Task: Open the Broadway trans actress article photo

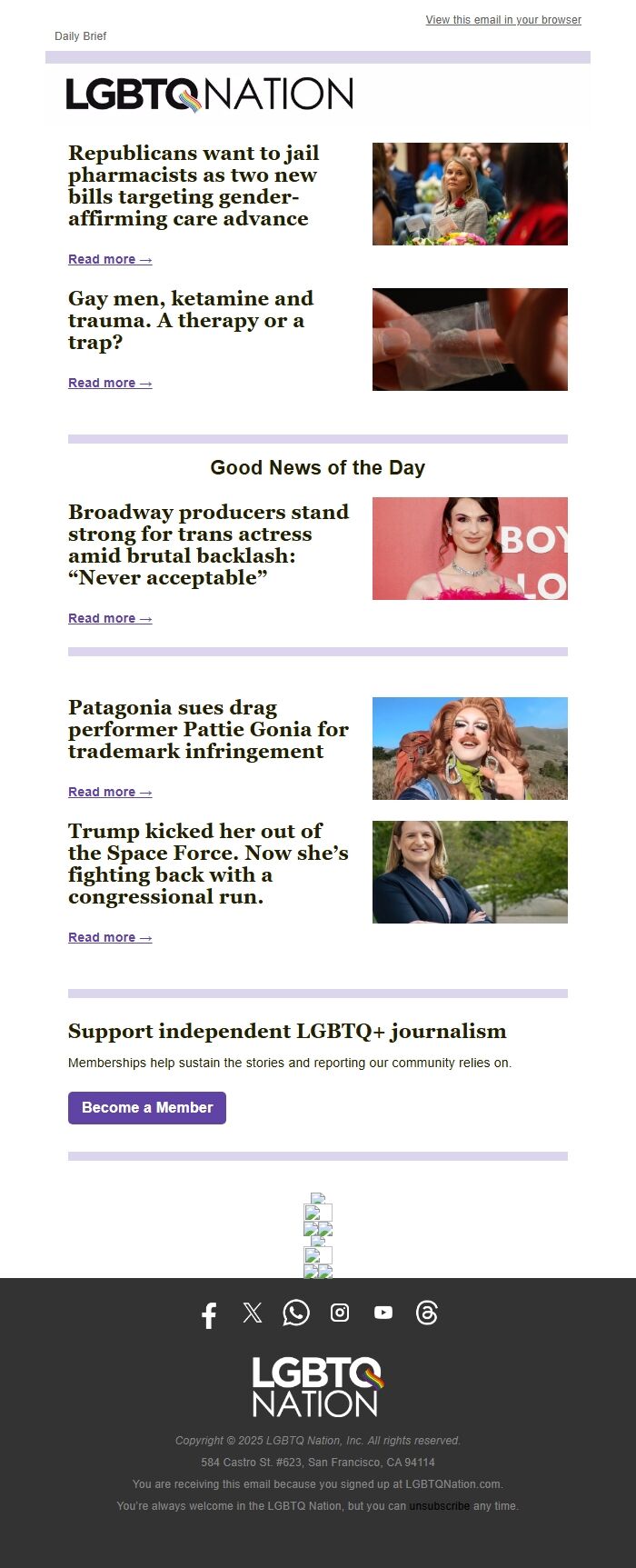Action: click(x=470, y=548)
